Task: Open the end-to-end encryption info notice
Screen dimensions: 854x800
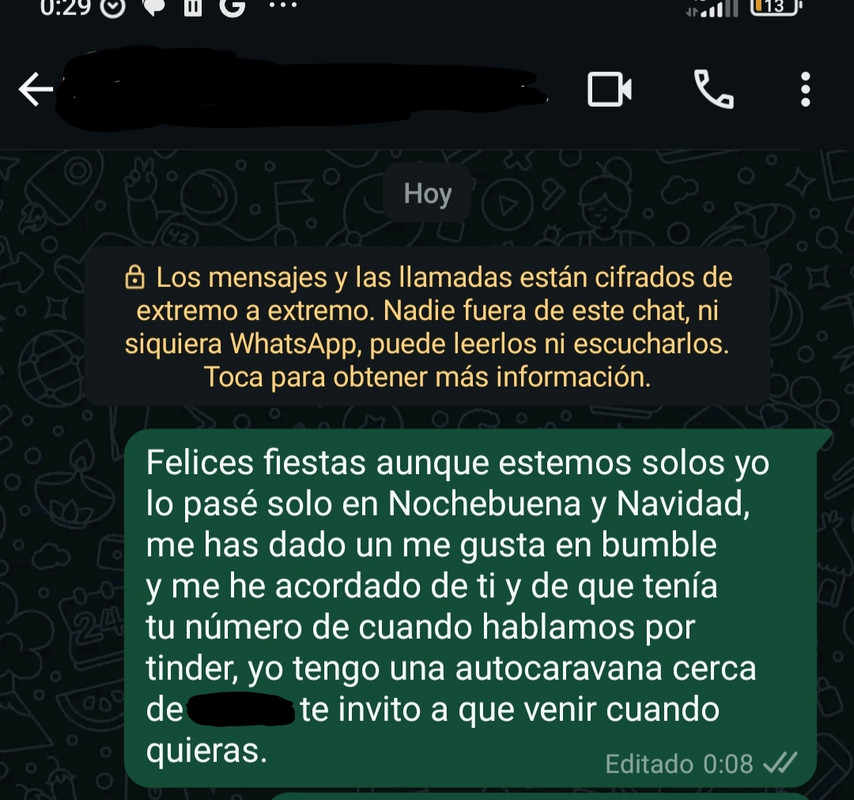Action: [428, 326]
